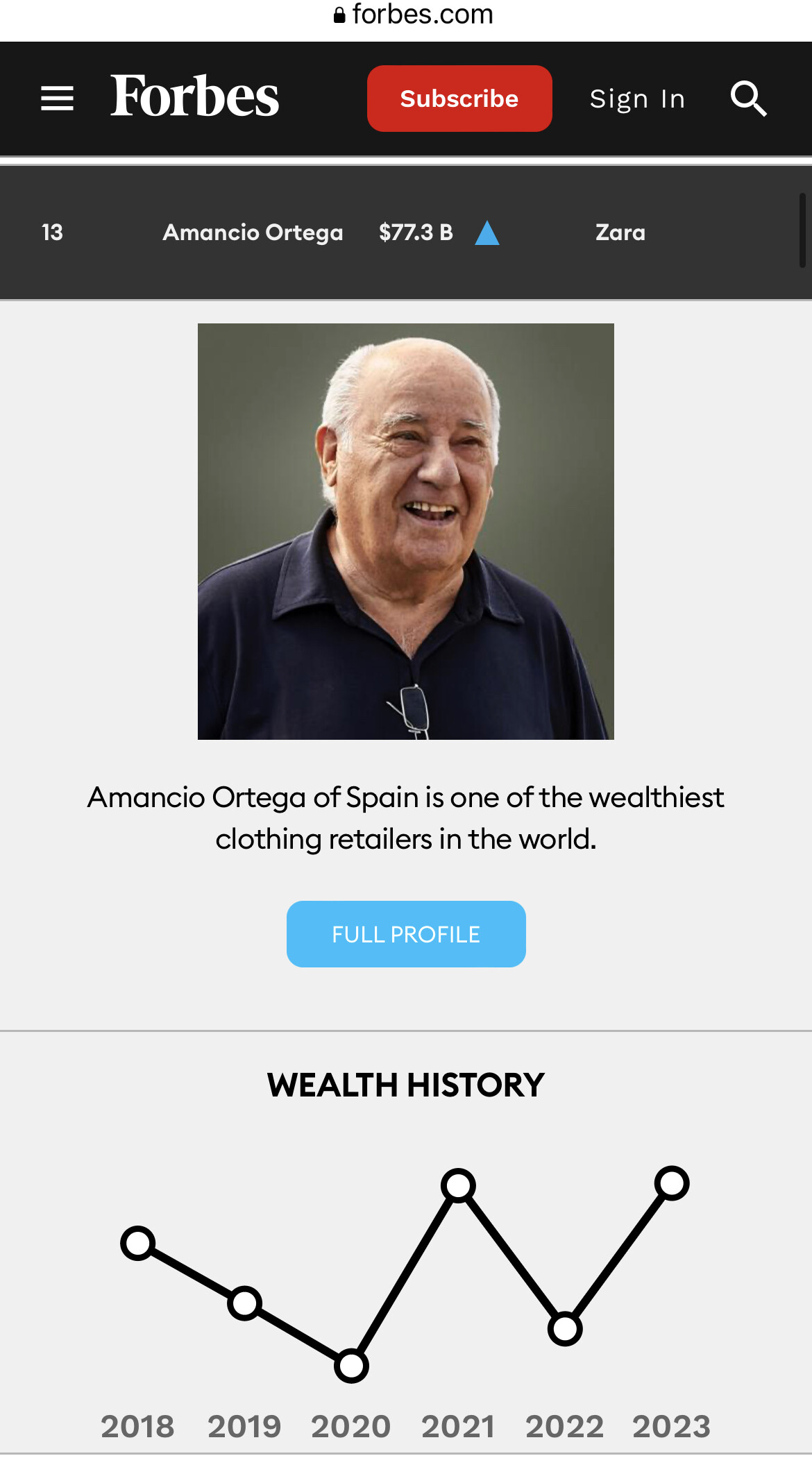
Task: Tap the forbes.com address bar
Action: click(x=414, y=14)
